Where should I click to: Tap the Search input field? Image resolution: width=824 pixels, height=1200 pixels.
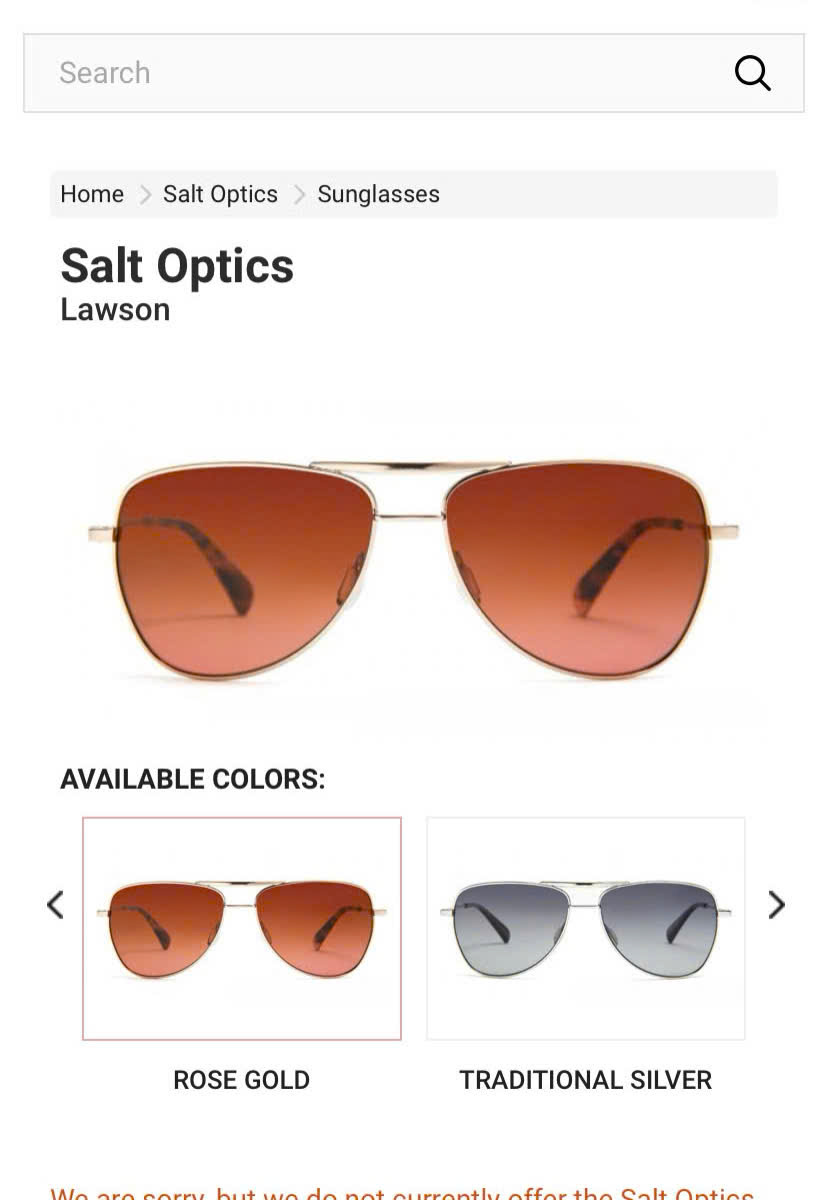[x=380, y=73]
